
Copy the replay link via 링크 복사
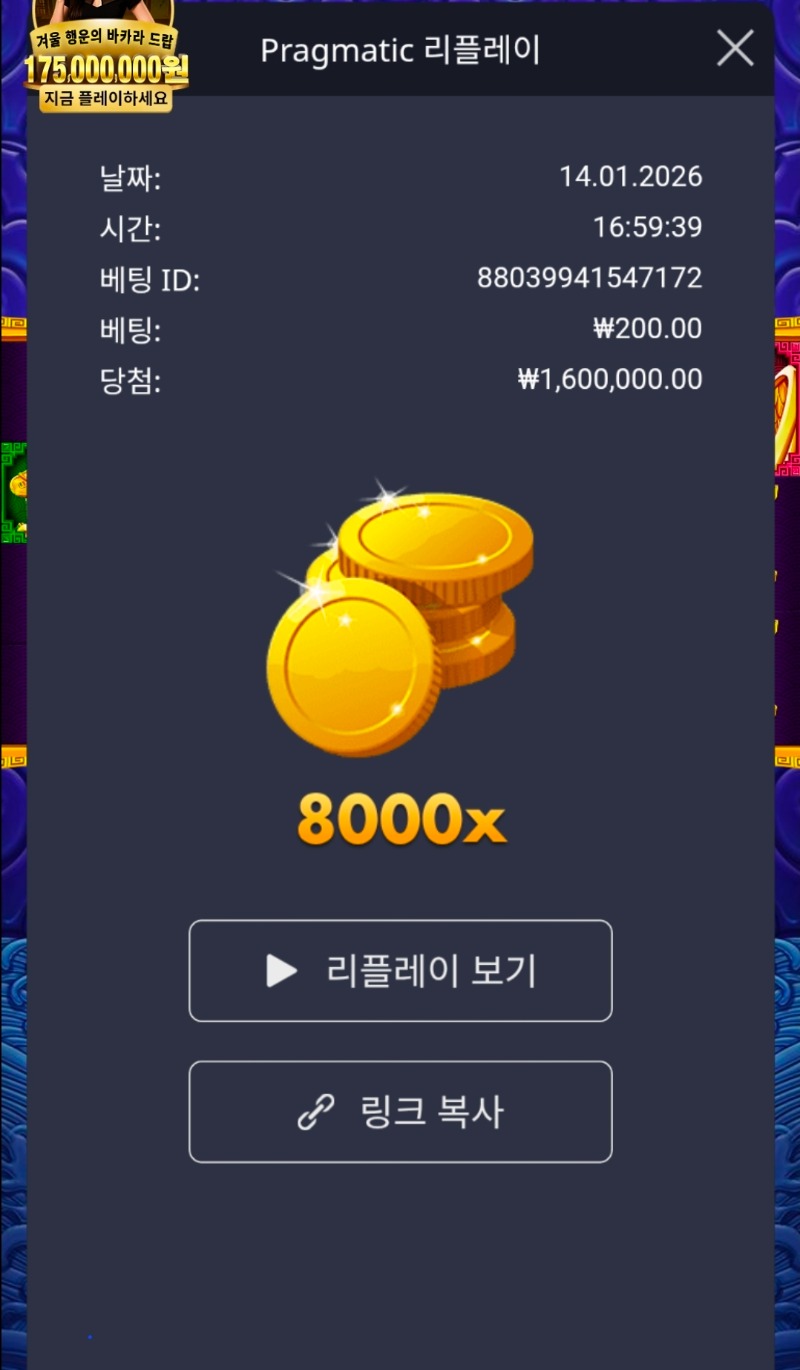(x=400, y=1111)
